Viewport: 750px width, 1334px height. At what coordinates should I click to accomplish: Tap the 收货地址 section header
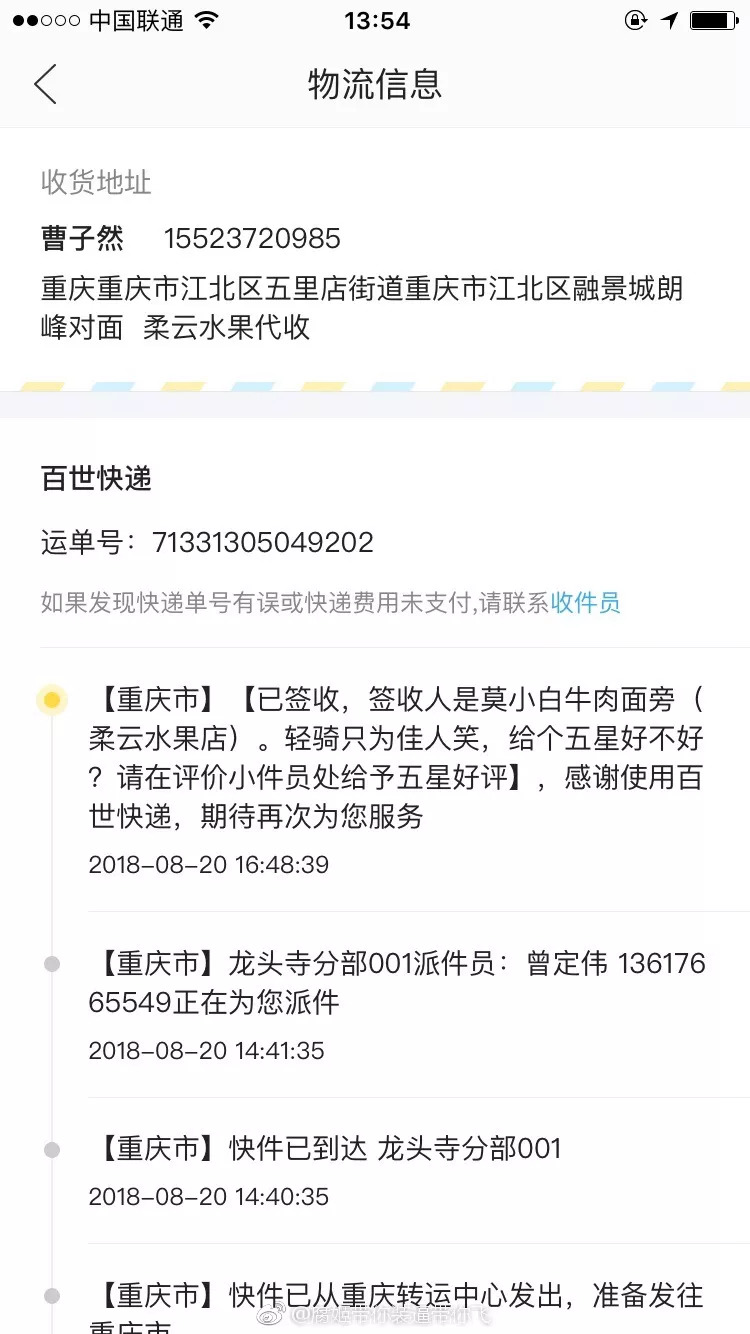tap(95, 182)
